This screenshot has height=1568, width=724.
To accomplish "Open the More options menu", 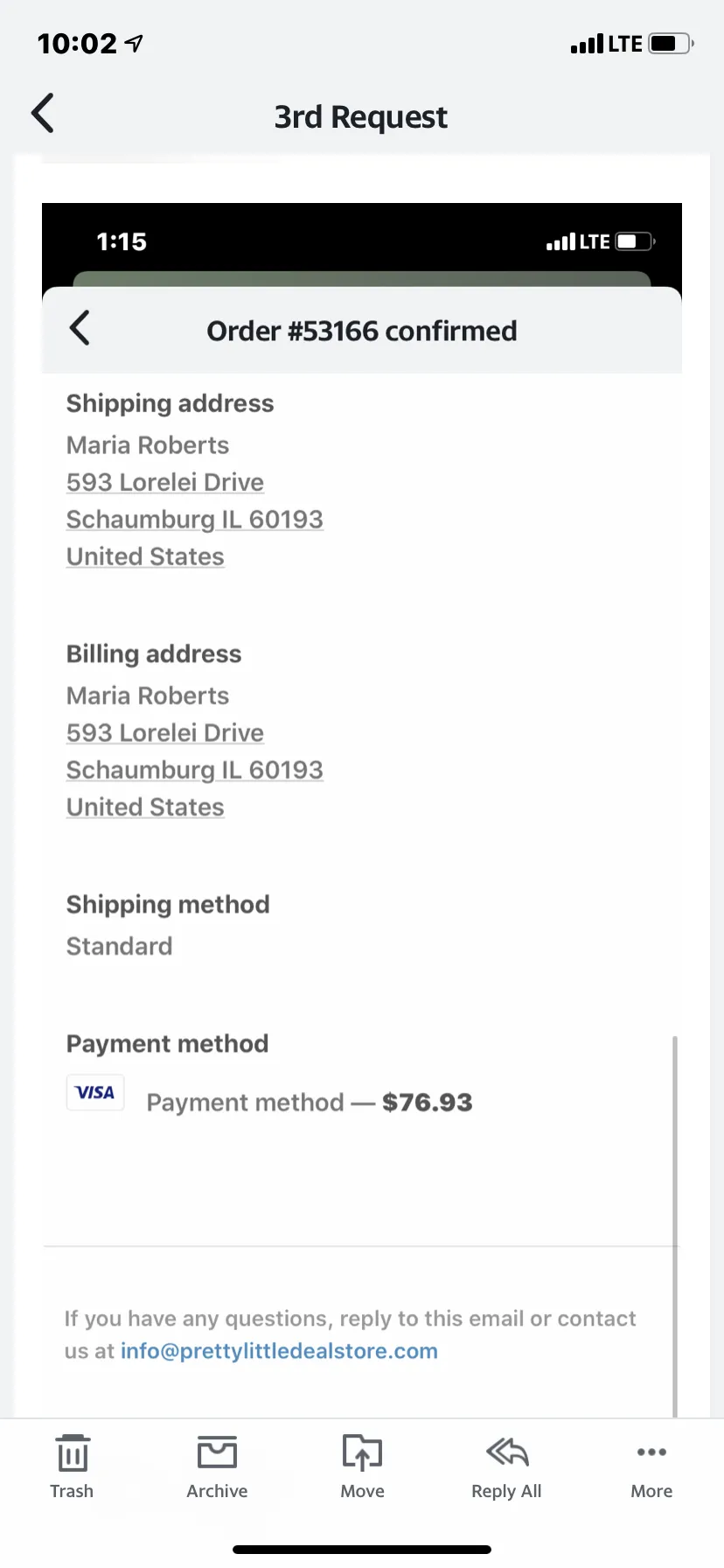I will coord(651,1467).
